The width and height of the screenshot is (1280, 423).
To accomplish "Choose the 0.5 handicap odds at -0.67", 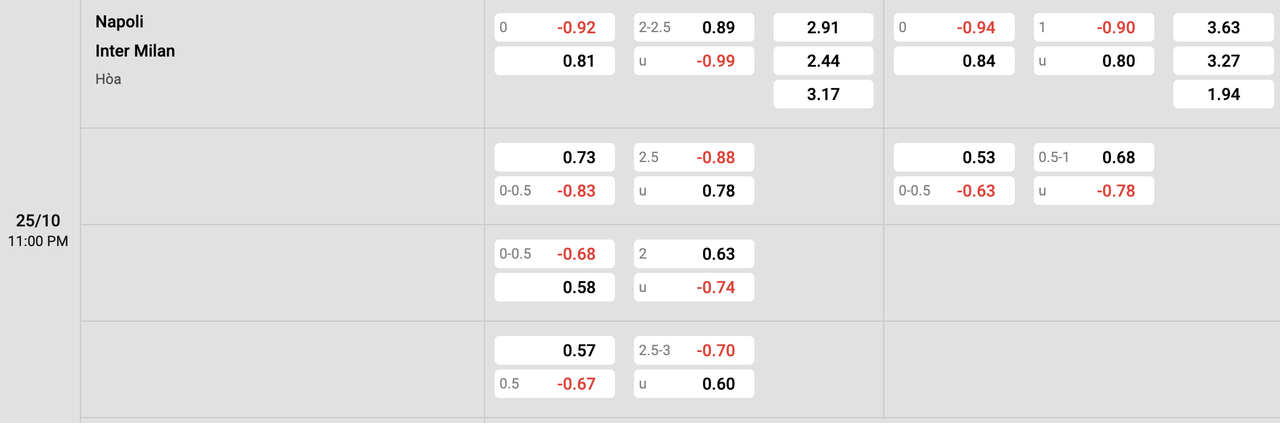I will pyautogui.click(x=554, y=384).
